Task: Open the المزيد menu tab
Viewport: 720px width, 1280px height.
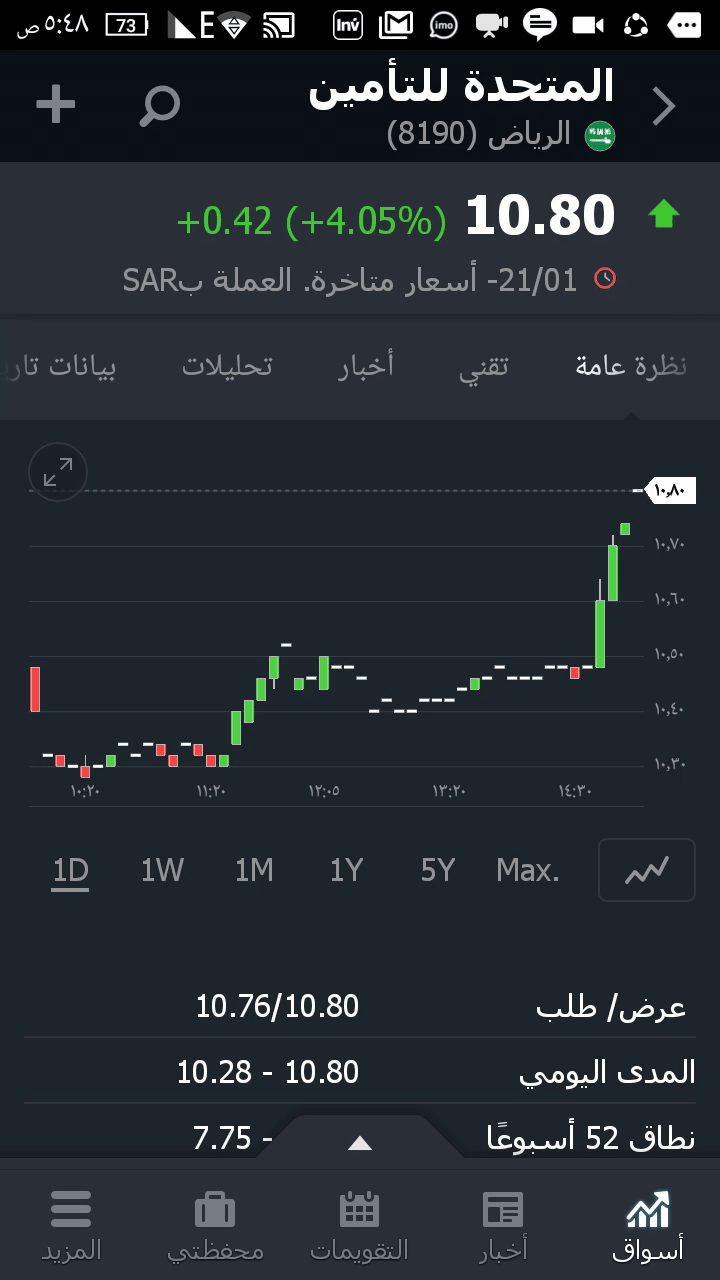Action: tap(71, 1226)
